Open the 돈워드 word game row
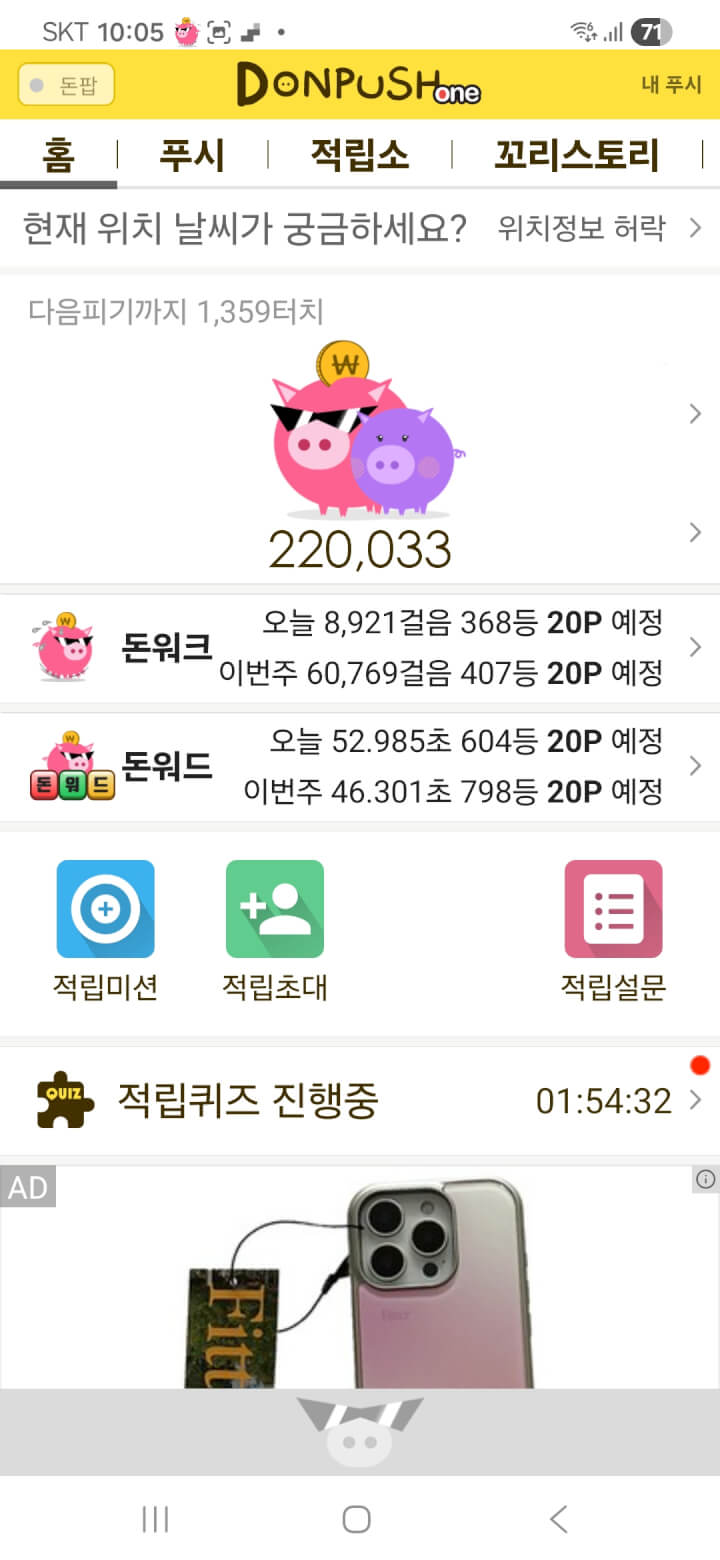This screenshot has height=1560, width=720. [360, 767]
